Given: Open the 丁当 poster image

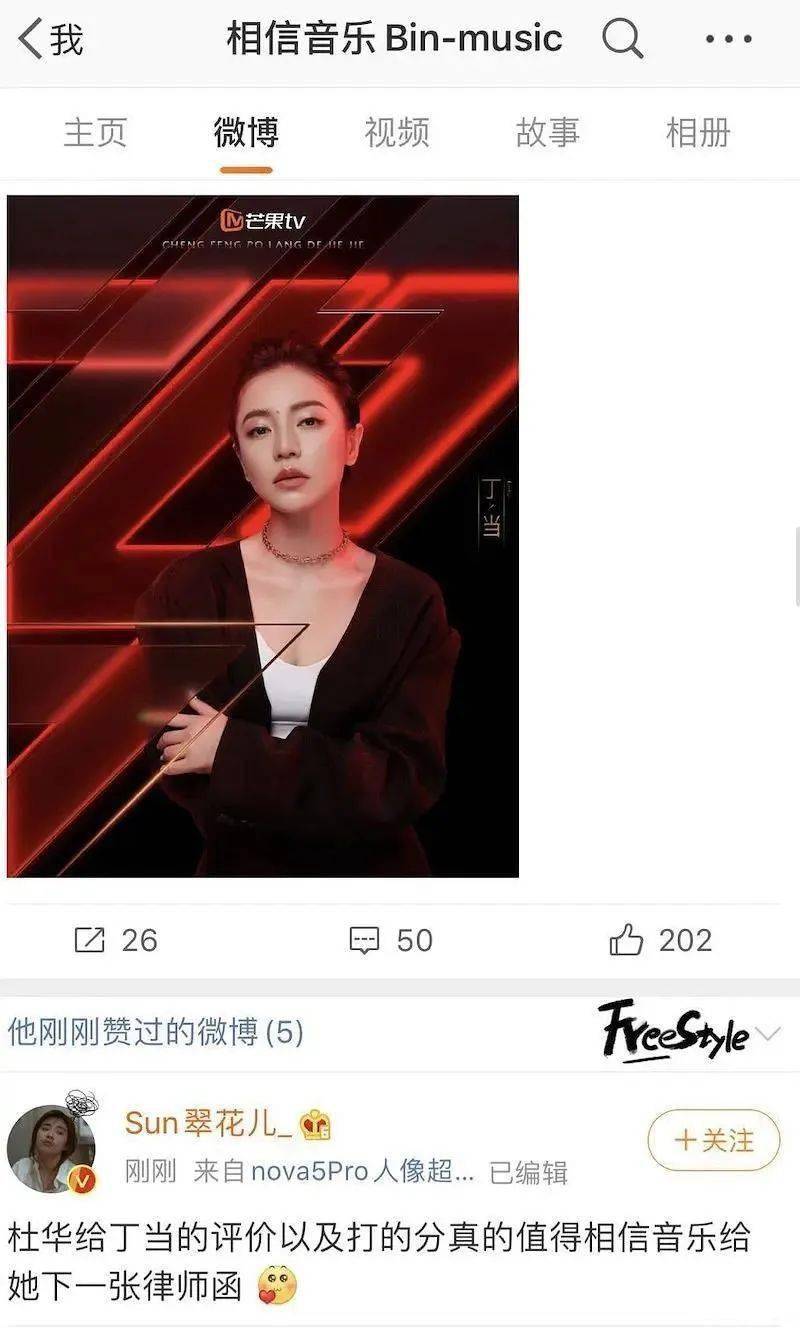Looking at the screenshot, I should (263, 536).
